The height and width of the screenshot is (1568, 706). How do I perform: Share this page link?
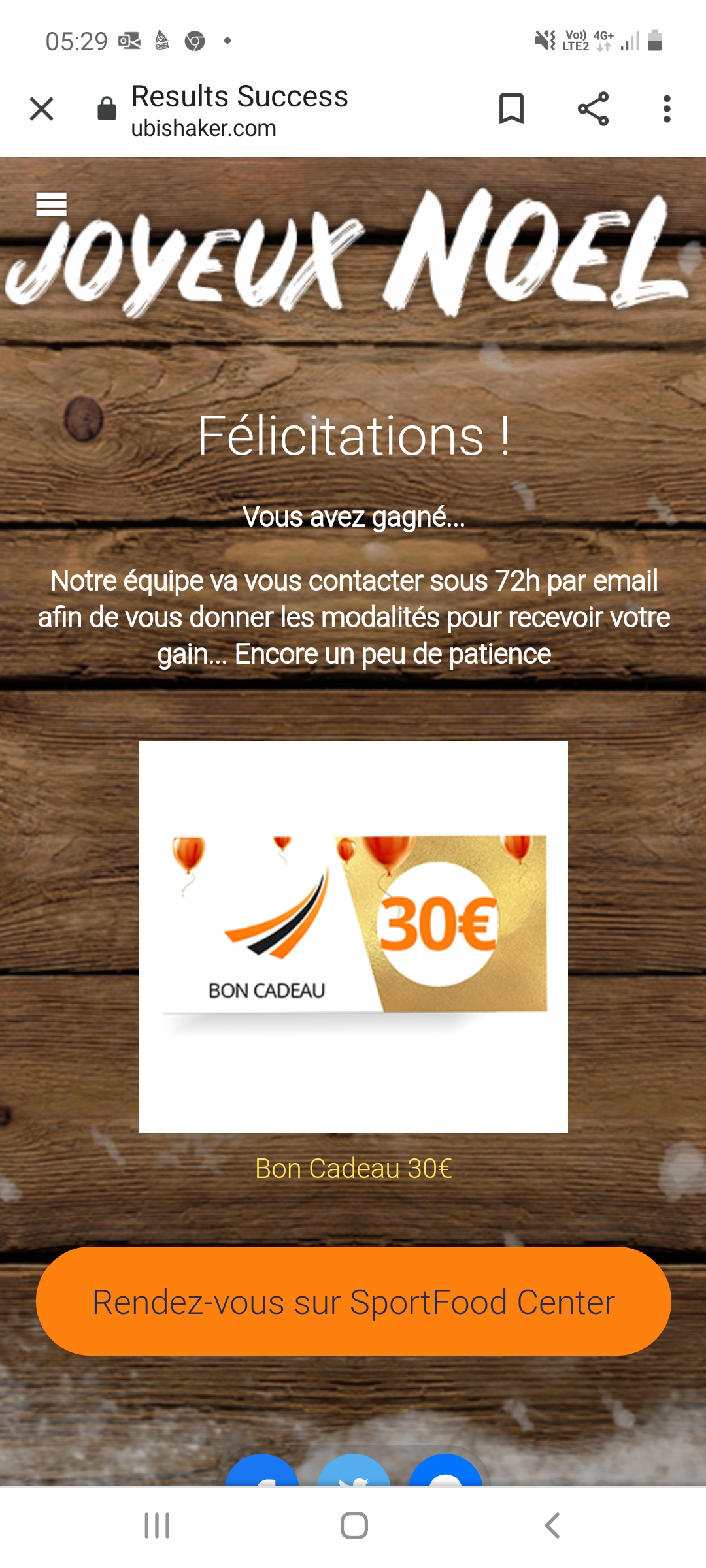click(x=593, y=109)
